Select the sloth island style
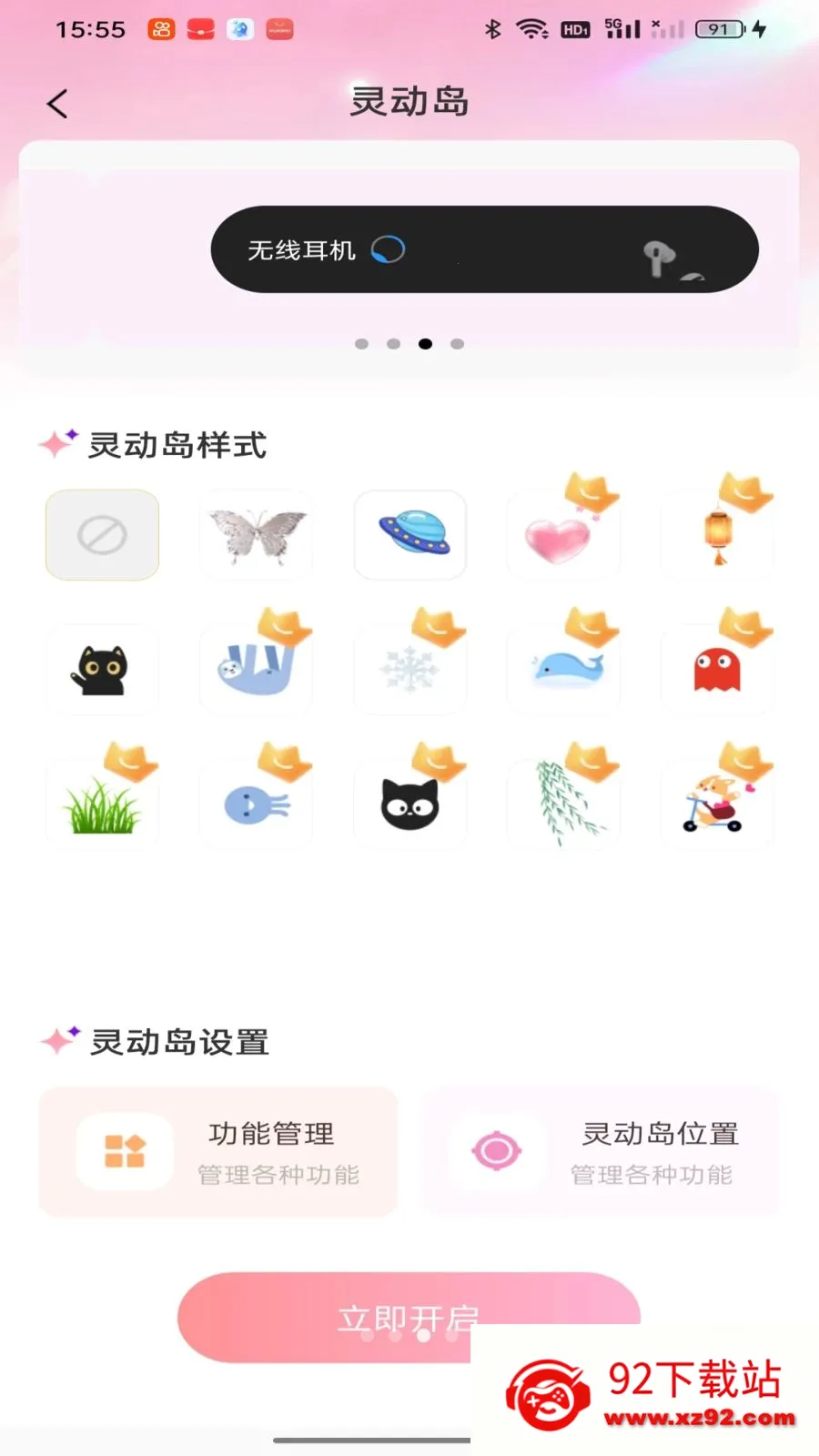819x1456 pixels. tap(256, 670)
